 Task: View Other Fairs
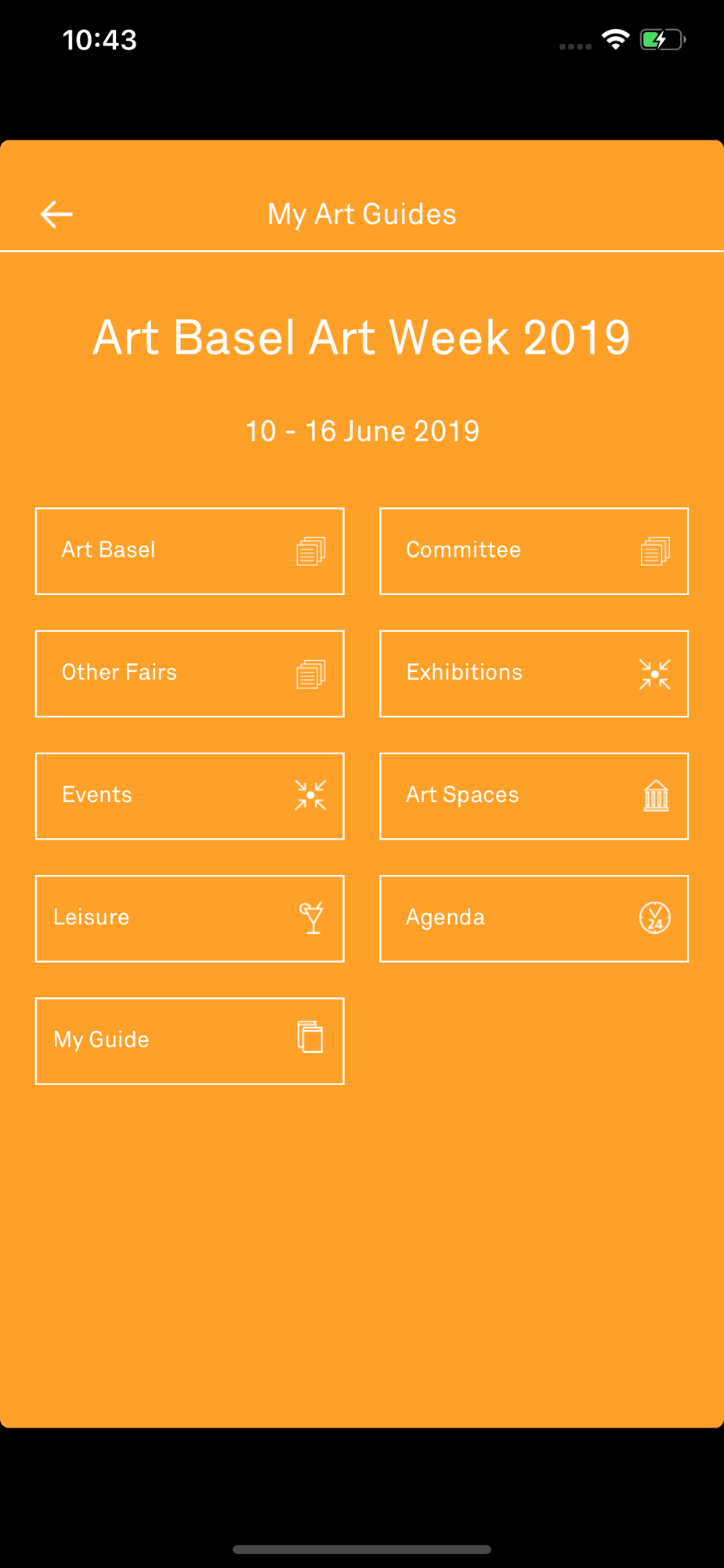190,673
